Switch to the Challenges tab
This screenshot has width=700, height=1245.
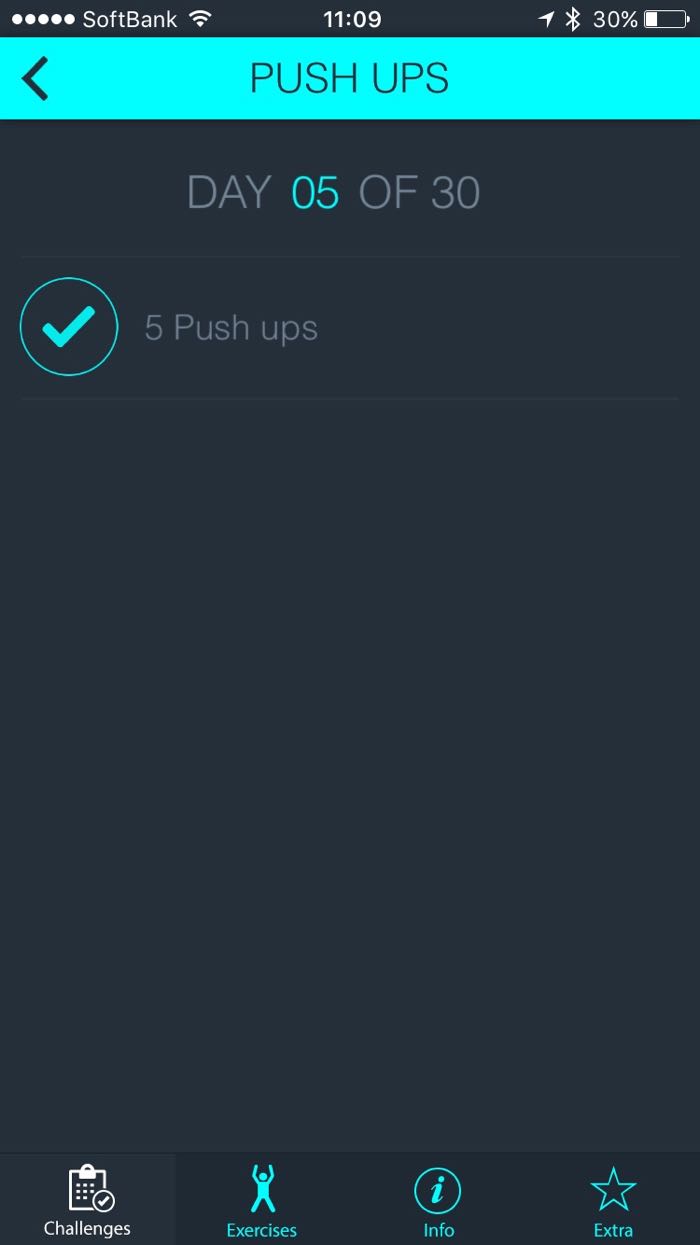pyautogui.click(x=88, y=1200)
